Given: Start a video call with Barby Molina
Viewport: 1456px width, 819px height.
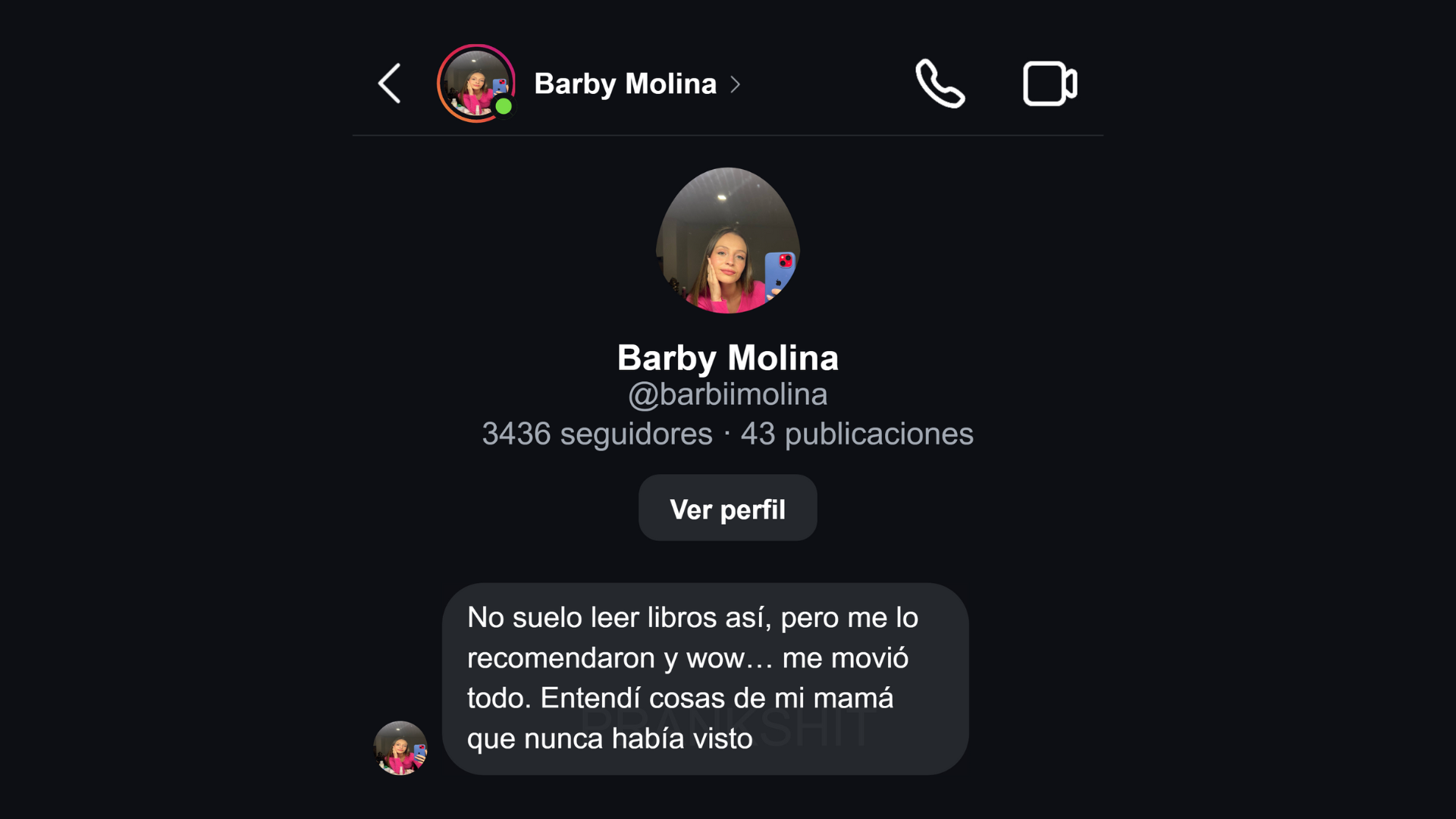Looking at the screenshot, I should point(1050,83).
